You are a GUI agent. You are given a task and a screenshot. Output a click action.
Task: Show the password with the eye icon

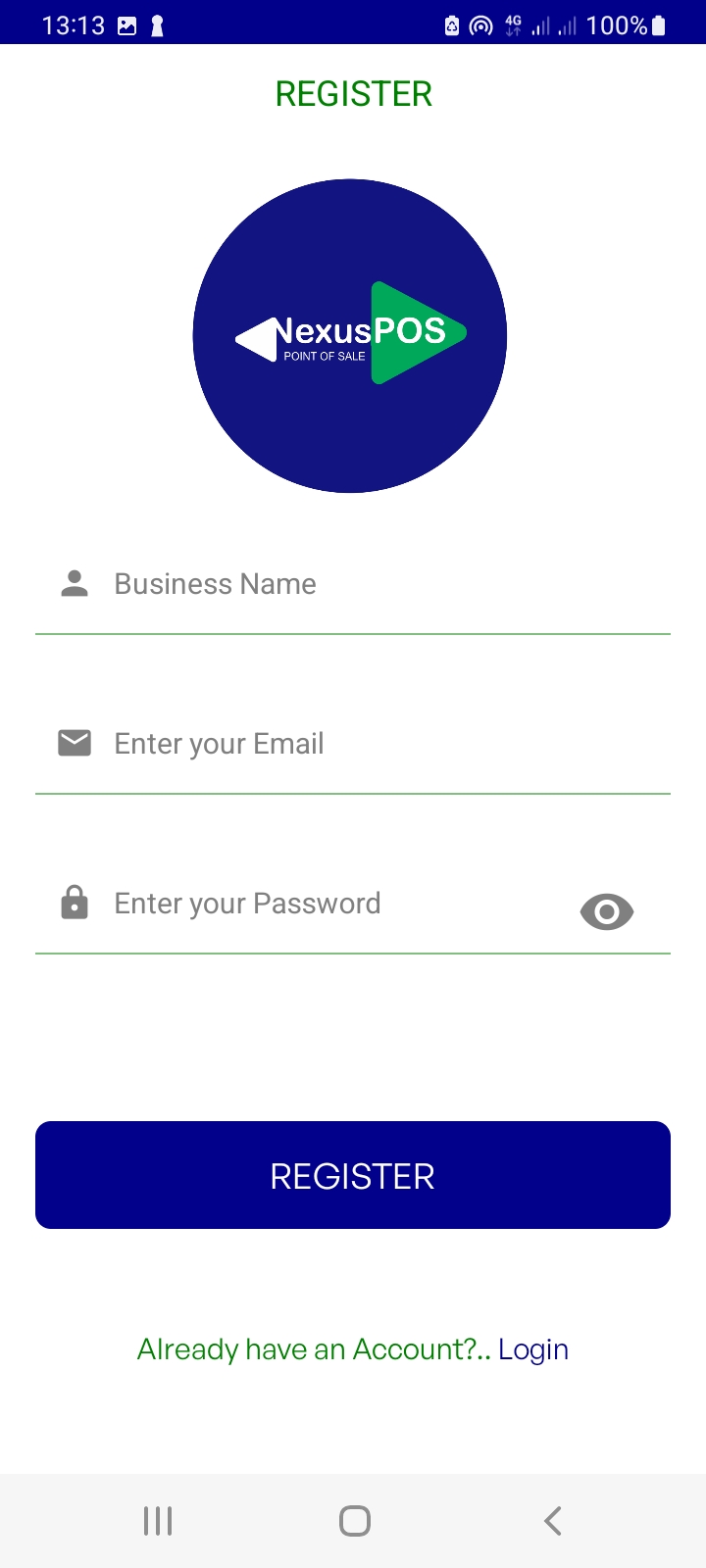(x=607, y=912)
